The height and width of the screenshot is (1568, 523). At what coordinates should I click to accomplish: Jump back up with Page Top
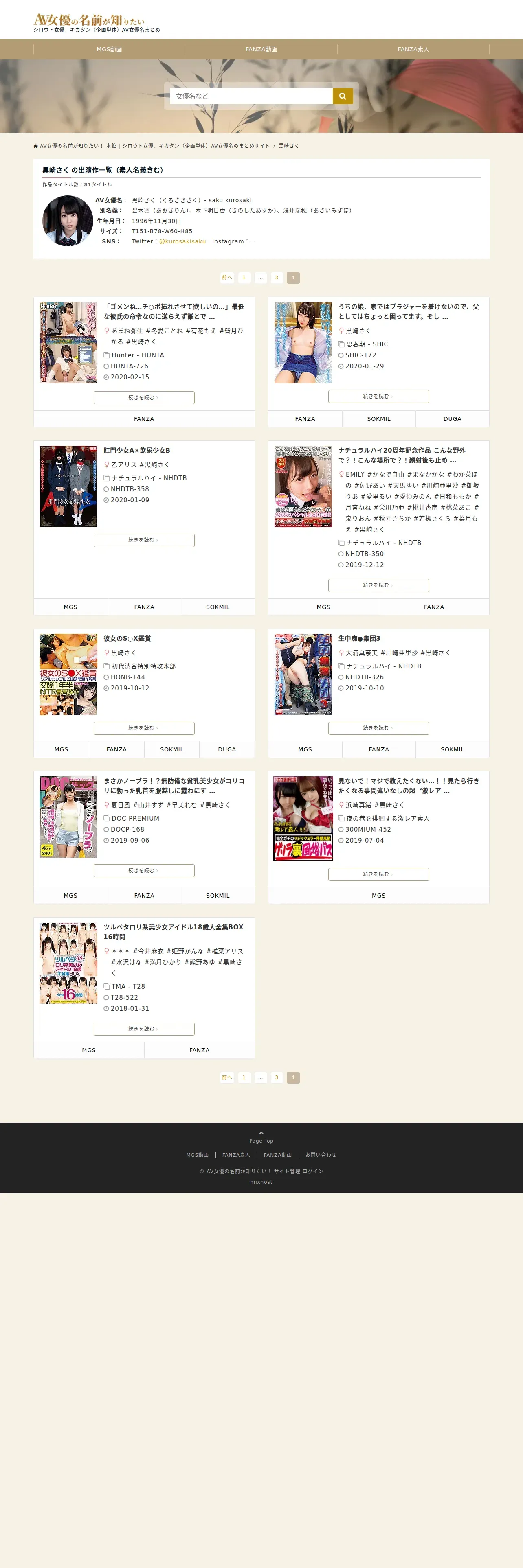[261, 1137]
